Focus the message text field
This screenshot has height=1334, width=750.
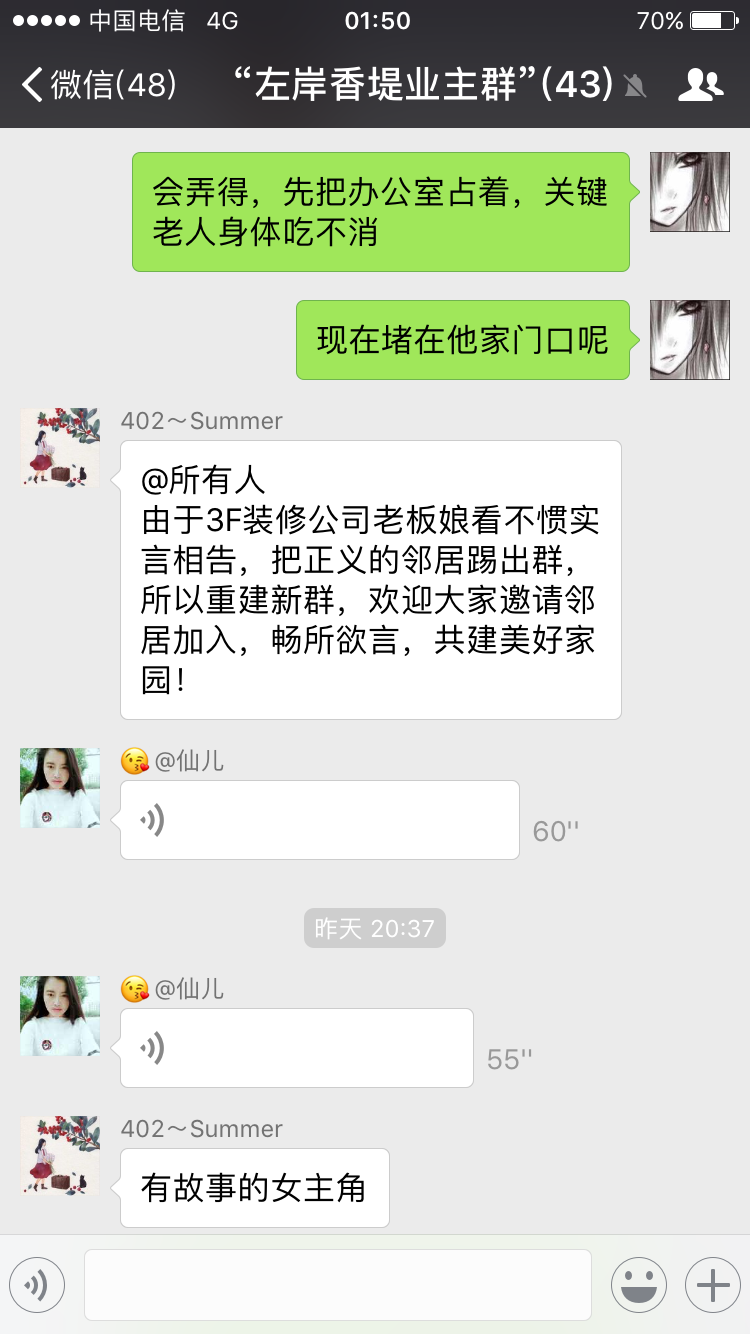338,1285
